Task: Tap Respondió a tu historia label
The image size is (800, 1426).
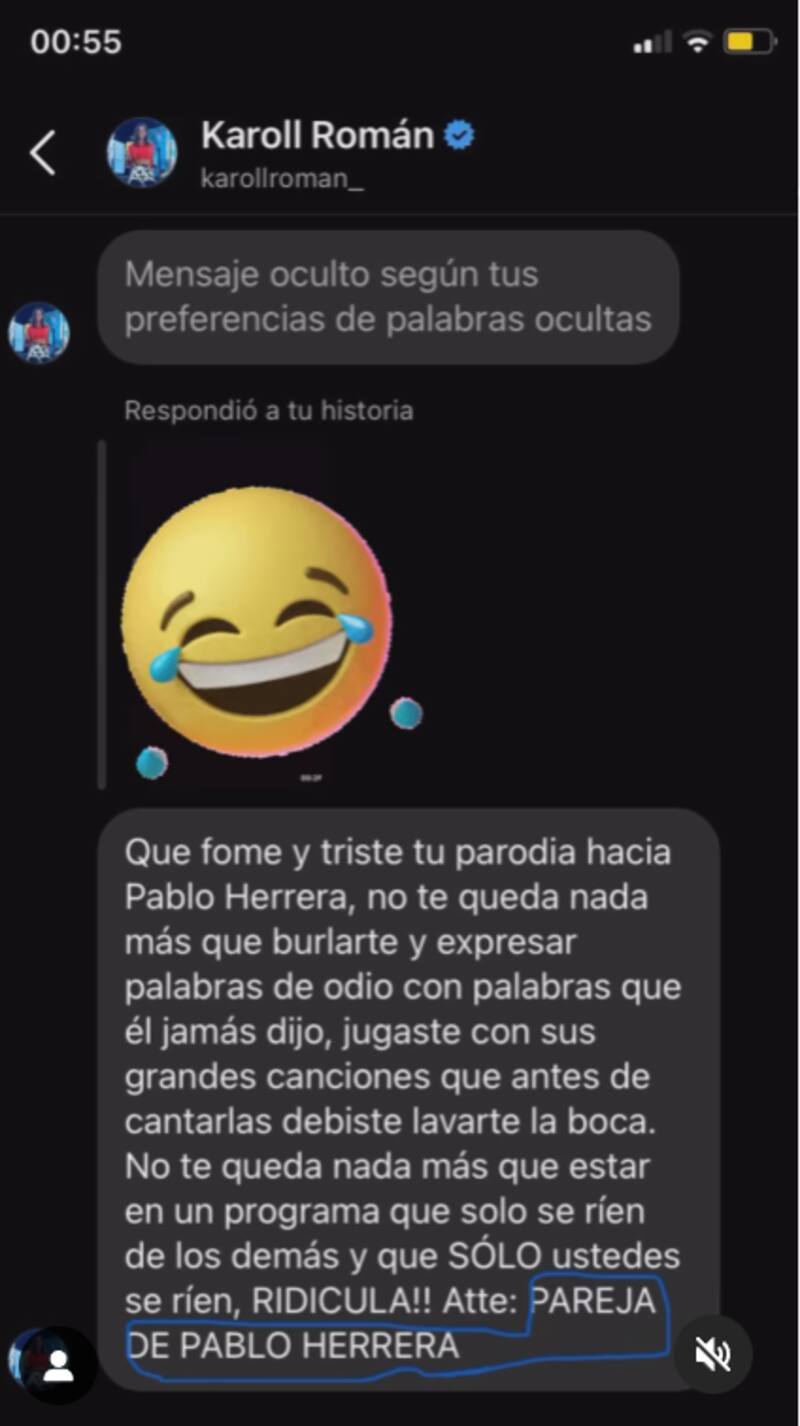Action: tap(270, 410)
